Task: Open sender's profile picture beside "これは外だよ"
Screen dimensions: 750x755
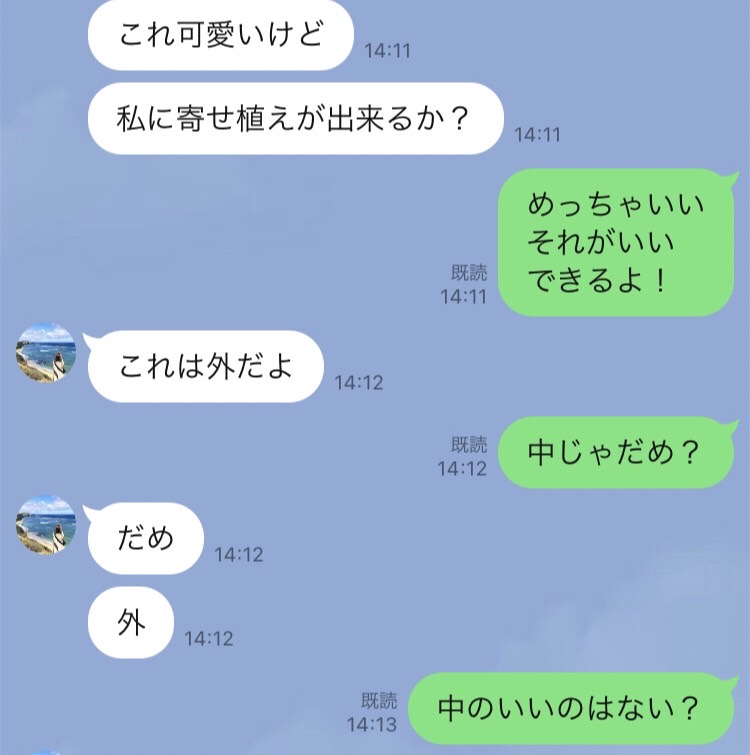Action: coord(46,352)
